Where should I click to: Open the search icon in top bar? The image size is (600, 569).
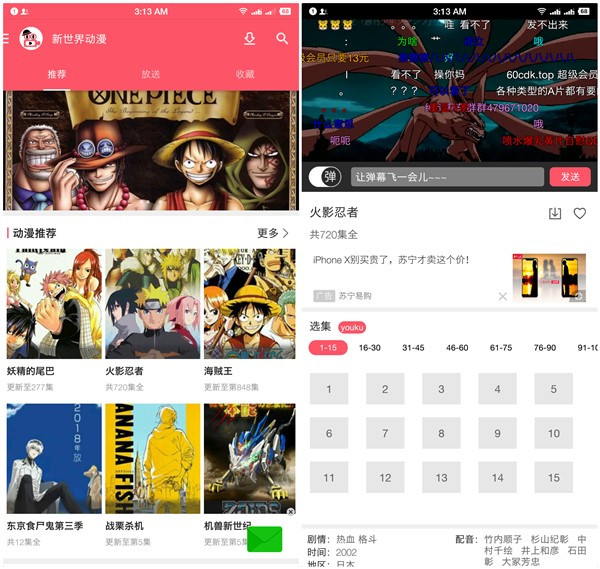click(x=282, y=39)
